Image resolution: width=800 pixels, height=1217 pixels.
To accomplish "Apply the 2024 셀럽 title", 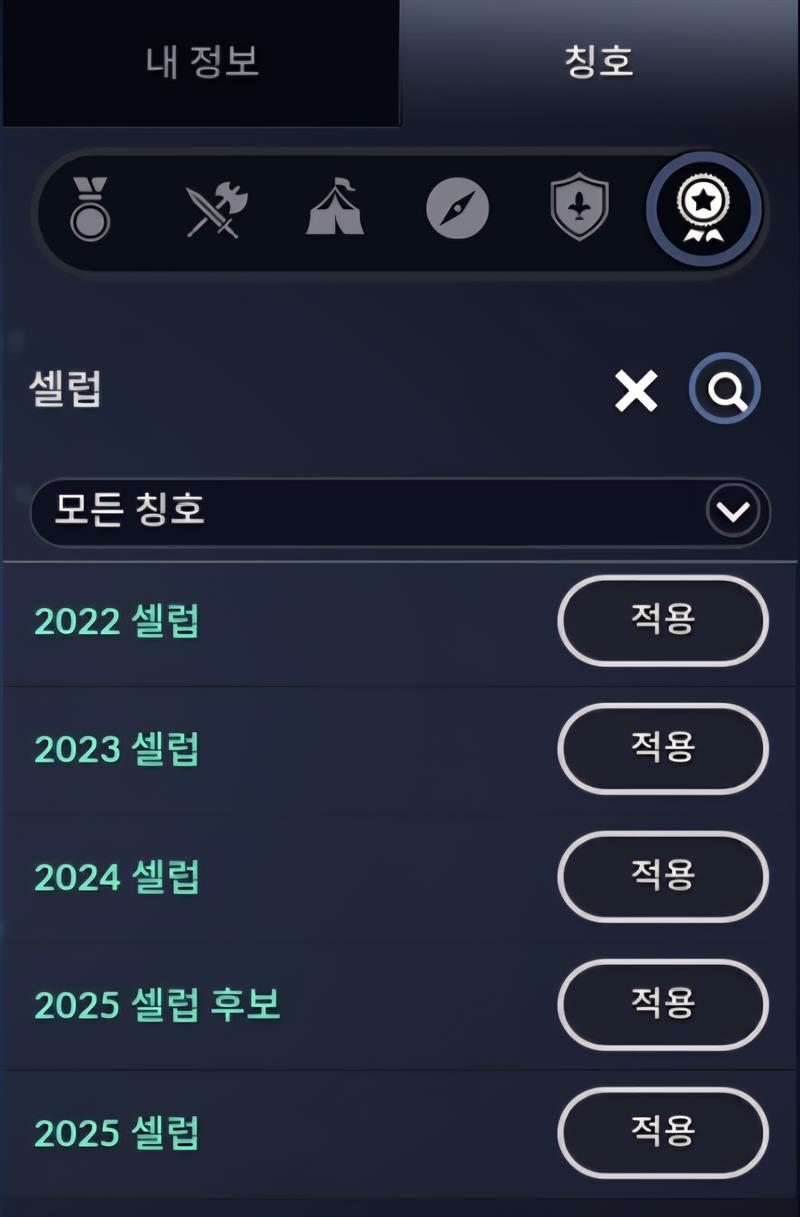I will pyautogui.click(x=662, y=876).
